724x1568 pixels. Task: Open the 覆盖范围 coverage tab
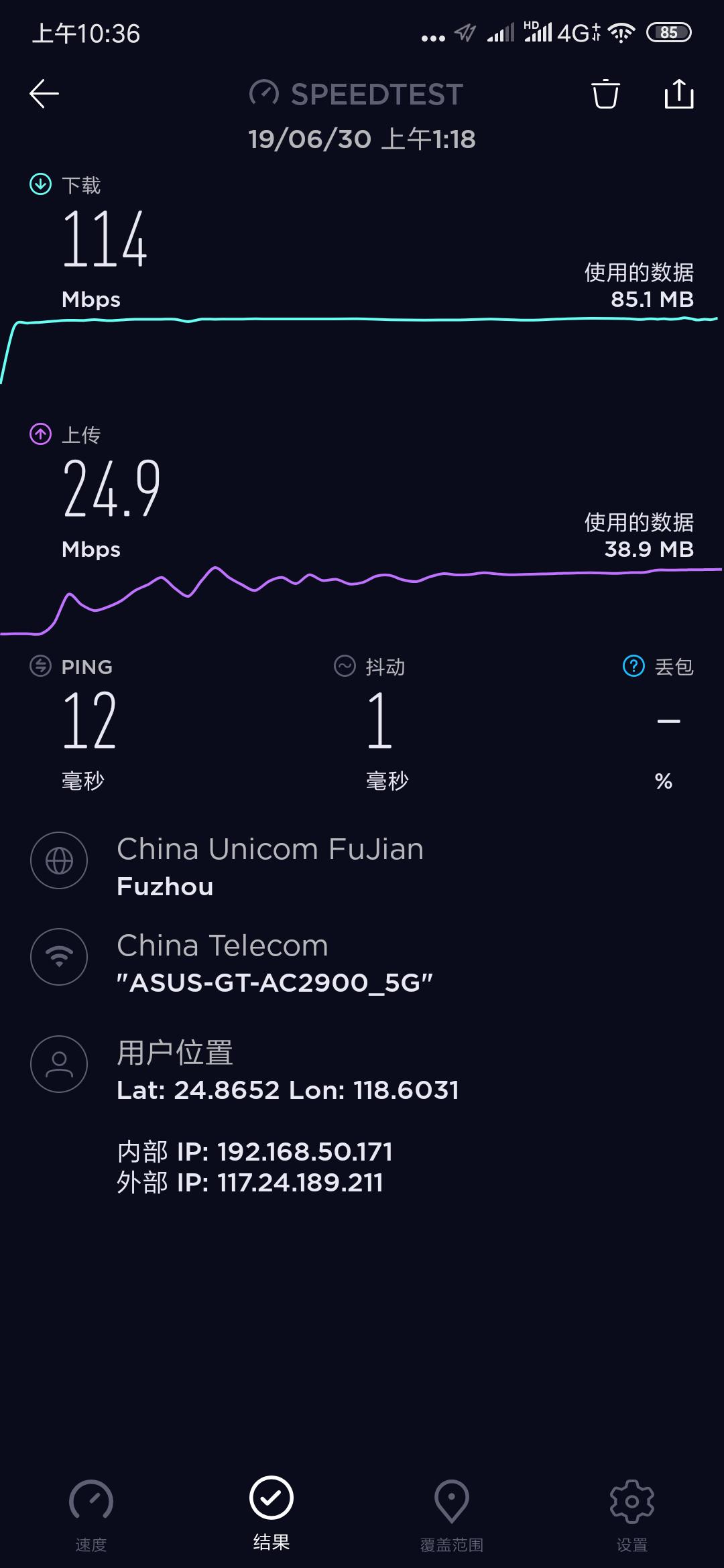(x=451, y=1501)
